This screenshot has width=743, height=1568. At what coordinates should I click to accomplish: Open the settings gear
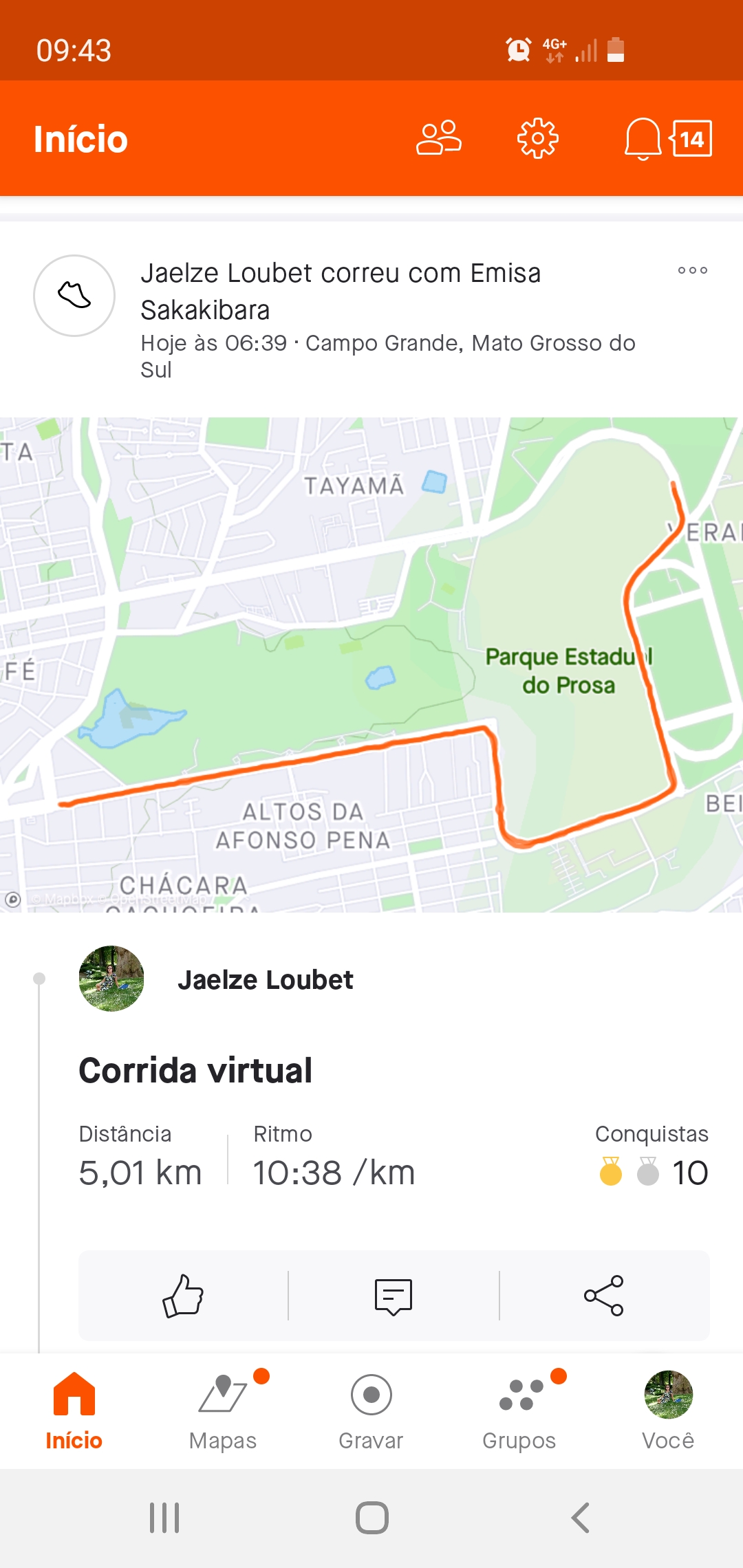[x=538, y=138]
